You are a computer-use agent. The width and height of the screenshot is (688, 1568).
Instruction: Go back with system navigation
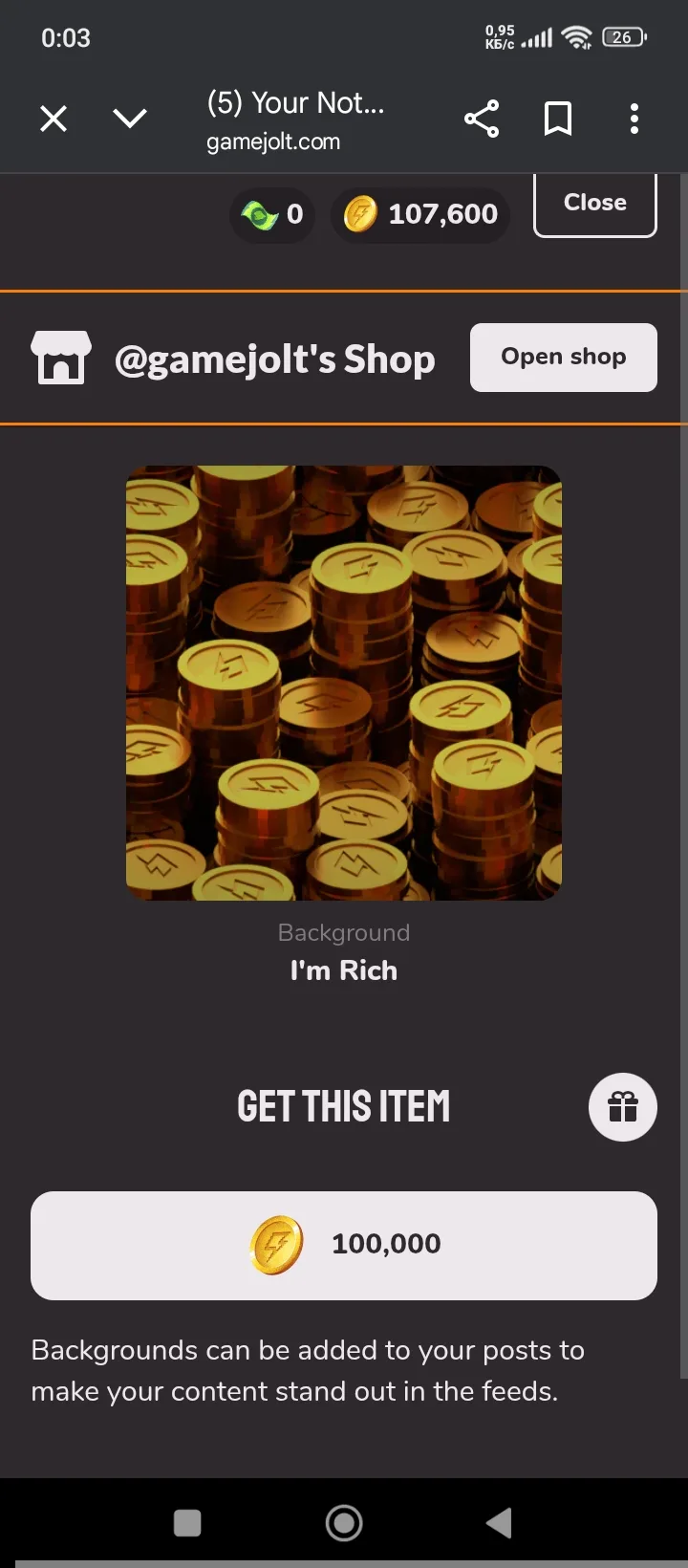499,1522
